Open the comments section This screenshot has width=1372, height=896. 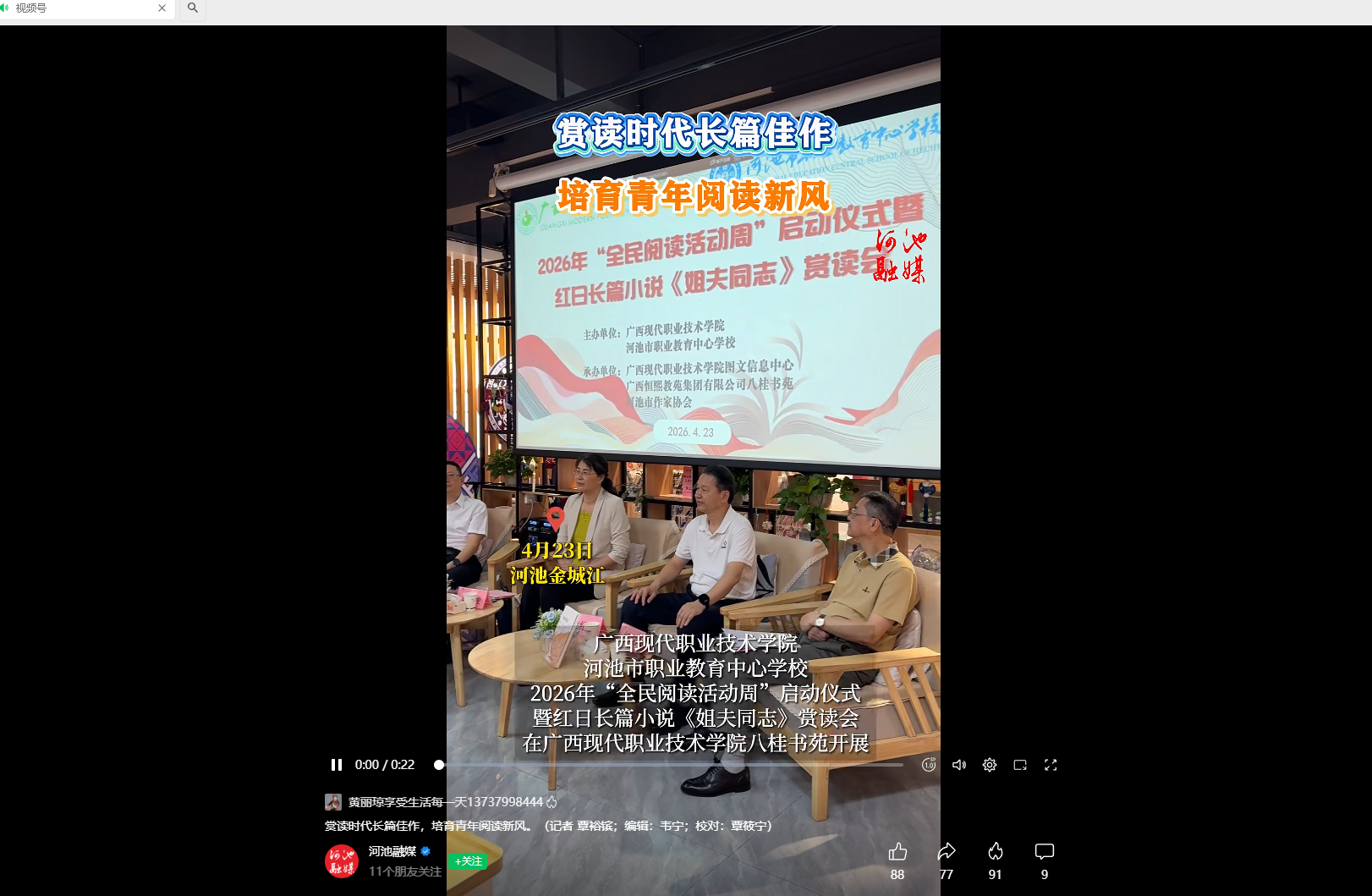1045,852
